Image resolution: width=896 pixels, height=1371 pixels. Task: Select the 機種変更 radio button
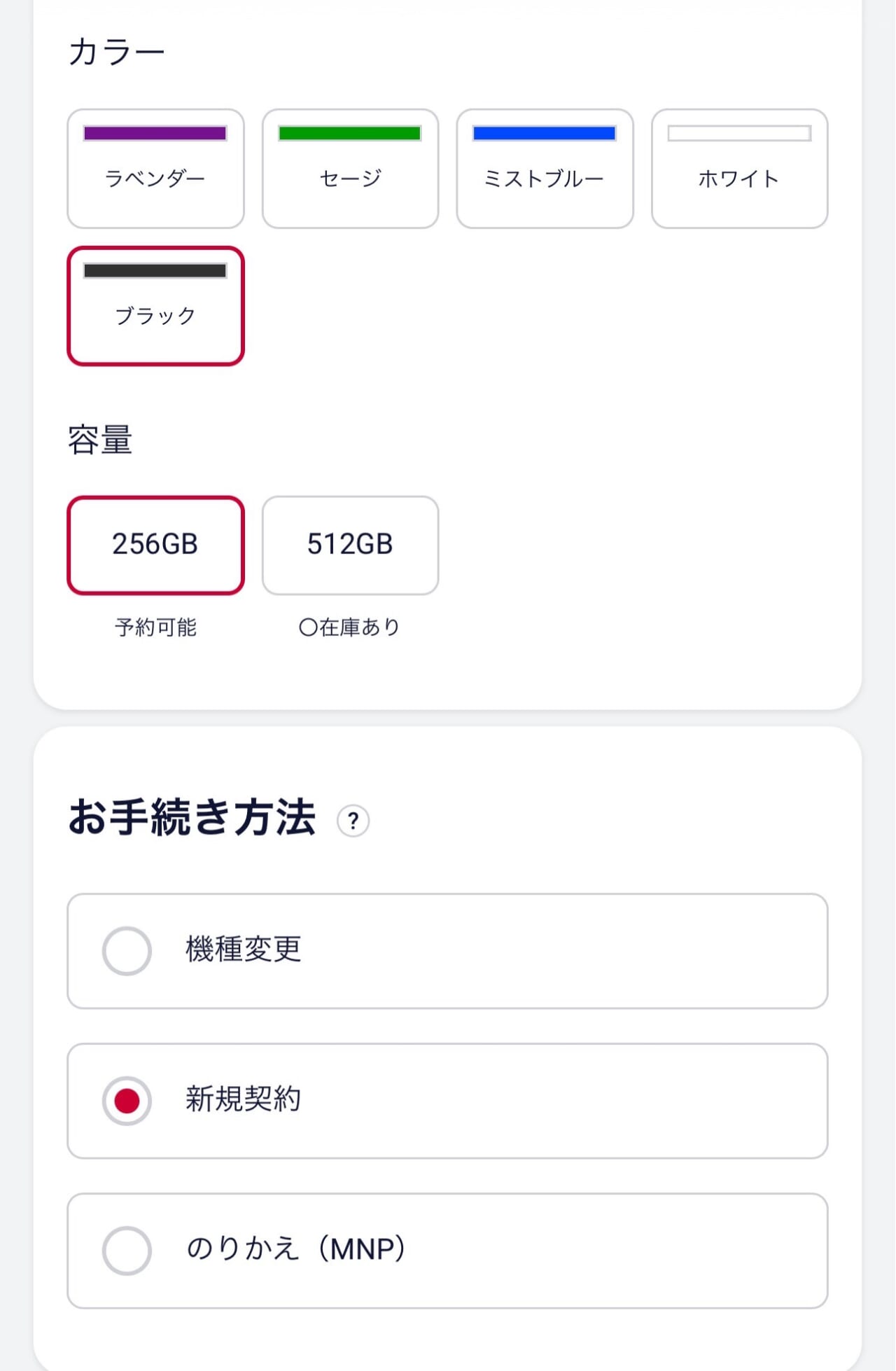tap(126, 952)
